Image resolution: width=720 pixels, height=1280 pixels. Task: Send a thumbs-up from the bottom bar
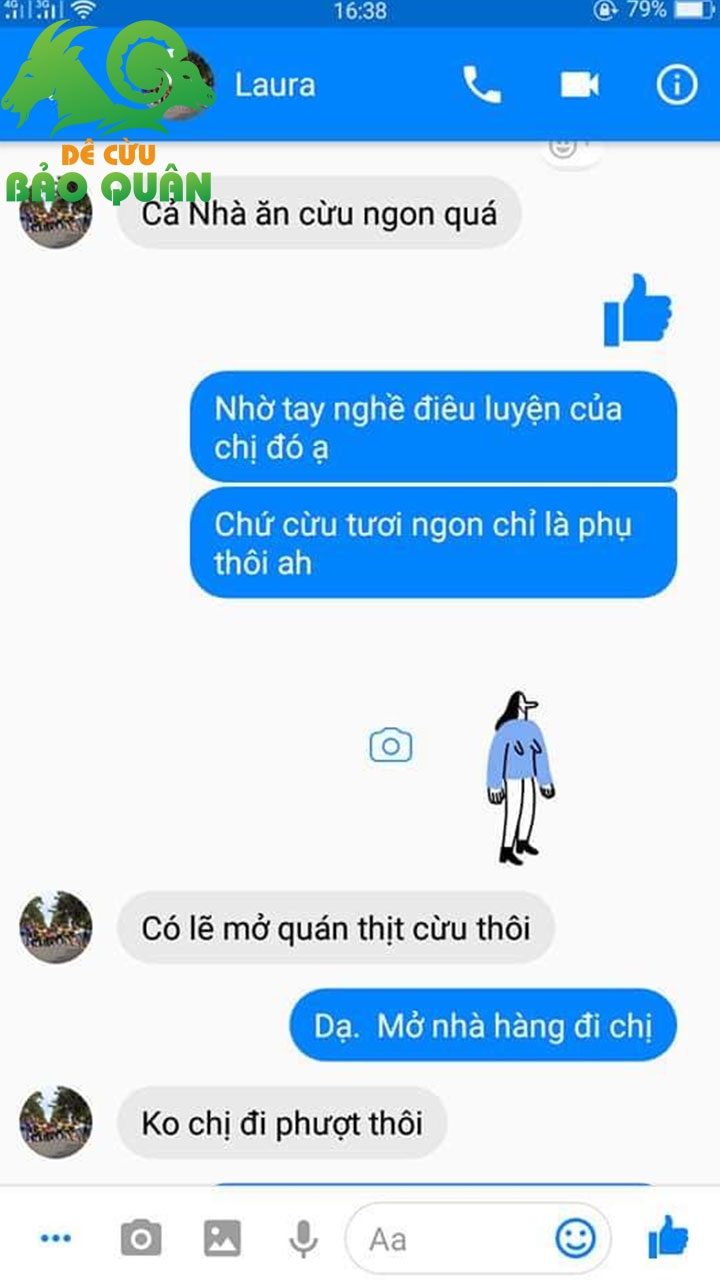[668, 1238]
